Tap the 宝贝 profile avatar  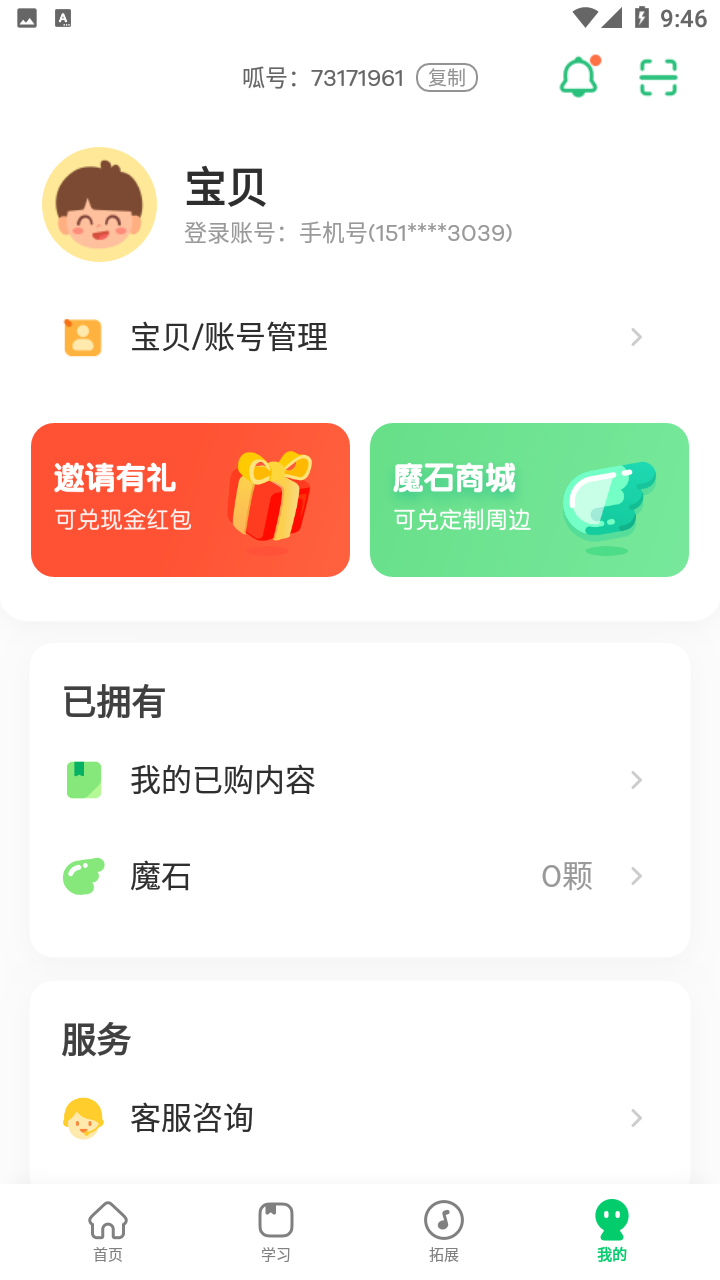99,205
